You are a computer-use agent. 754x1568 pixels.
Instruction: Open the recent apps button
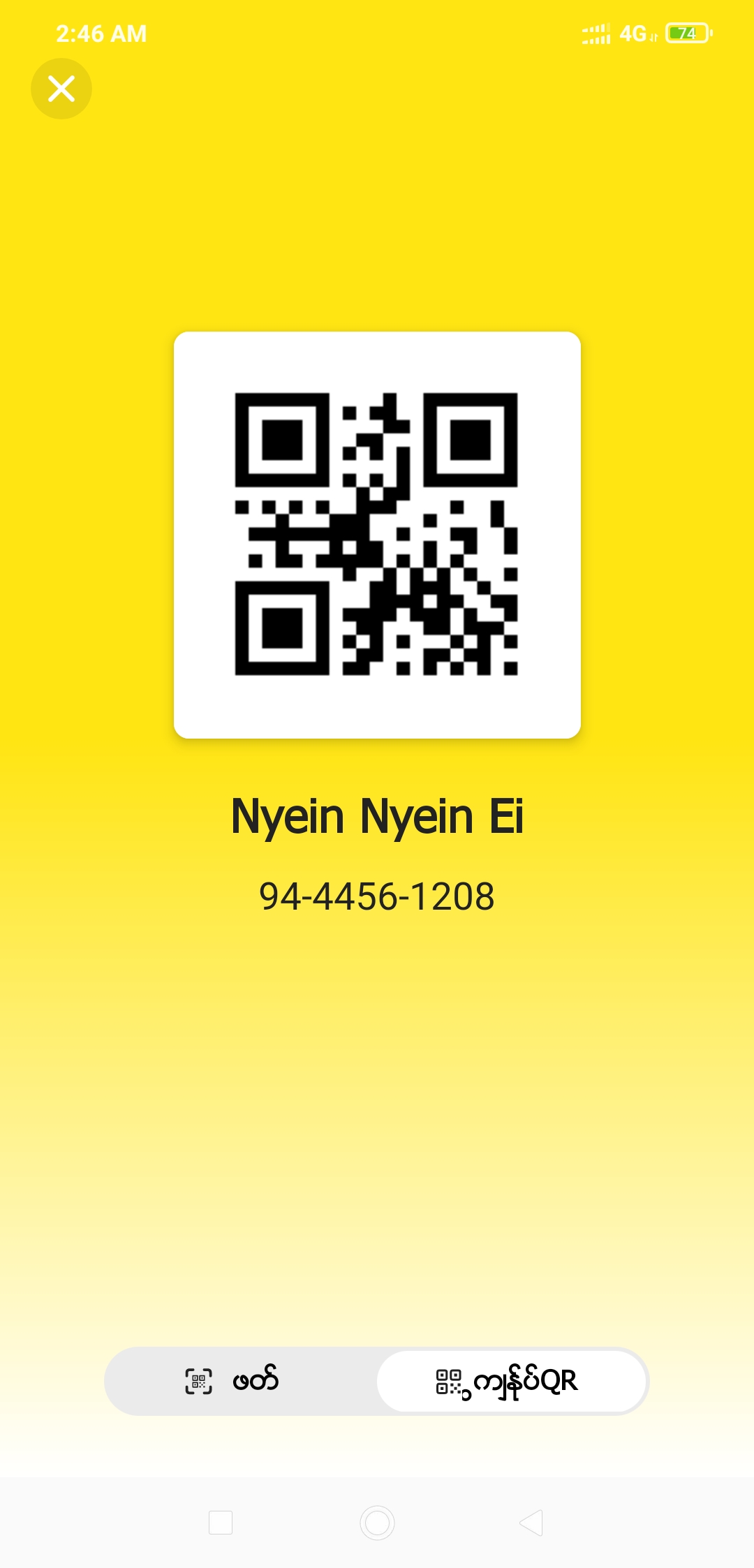[221, 1522]
